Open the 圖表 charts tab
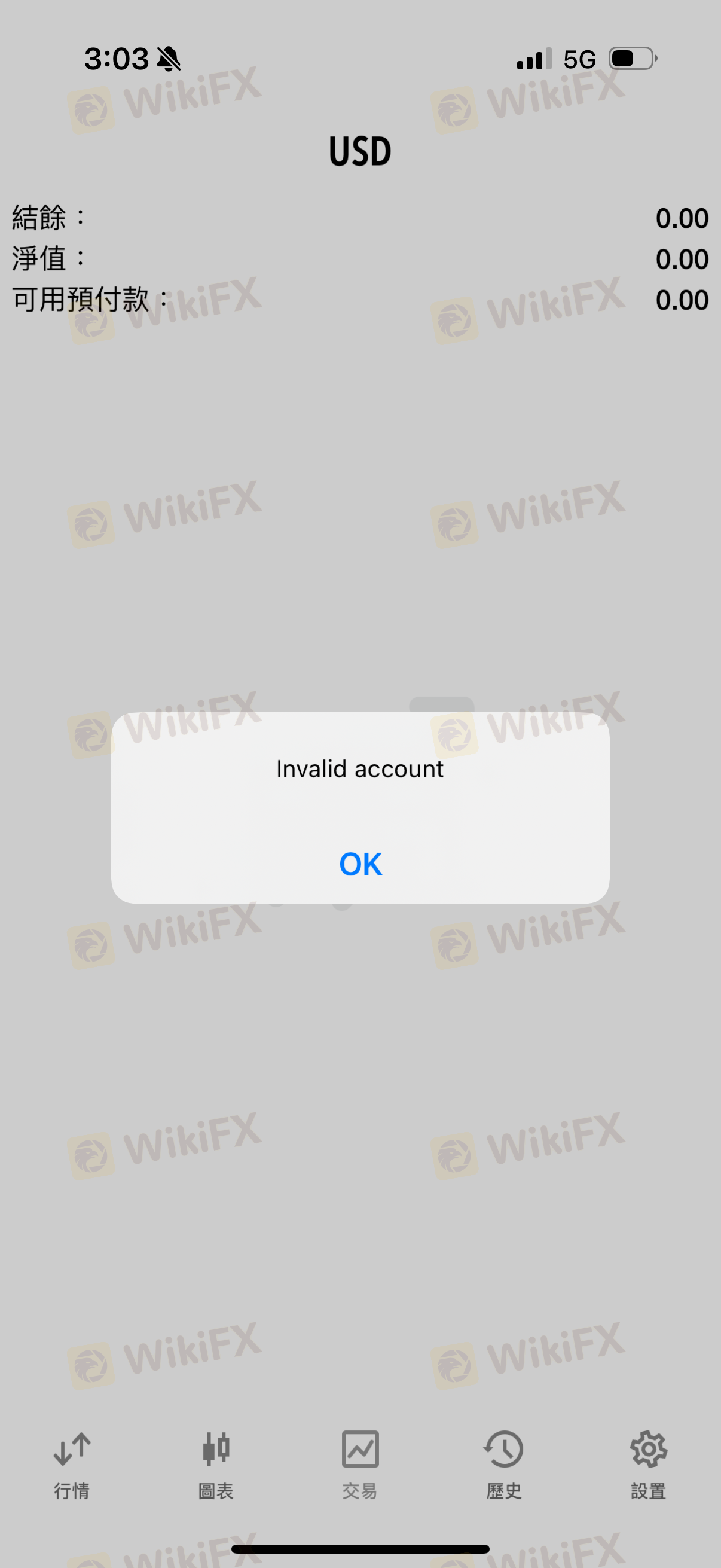The height and width of the screenshot is (1568, 721). click(216, 1465)
